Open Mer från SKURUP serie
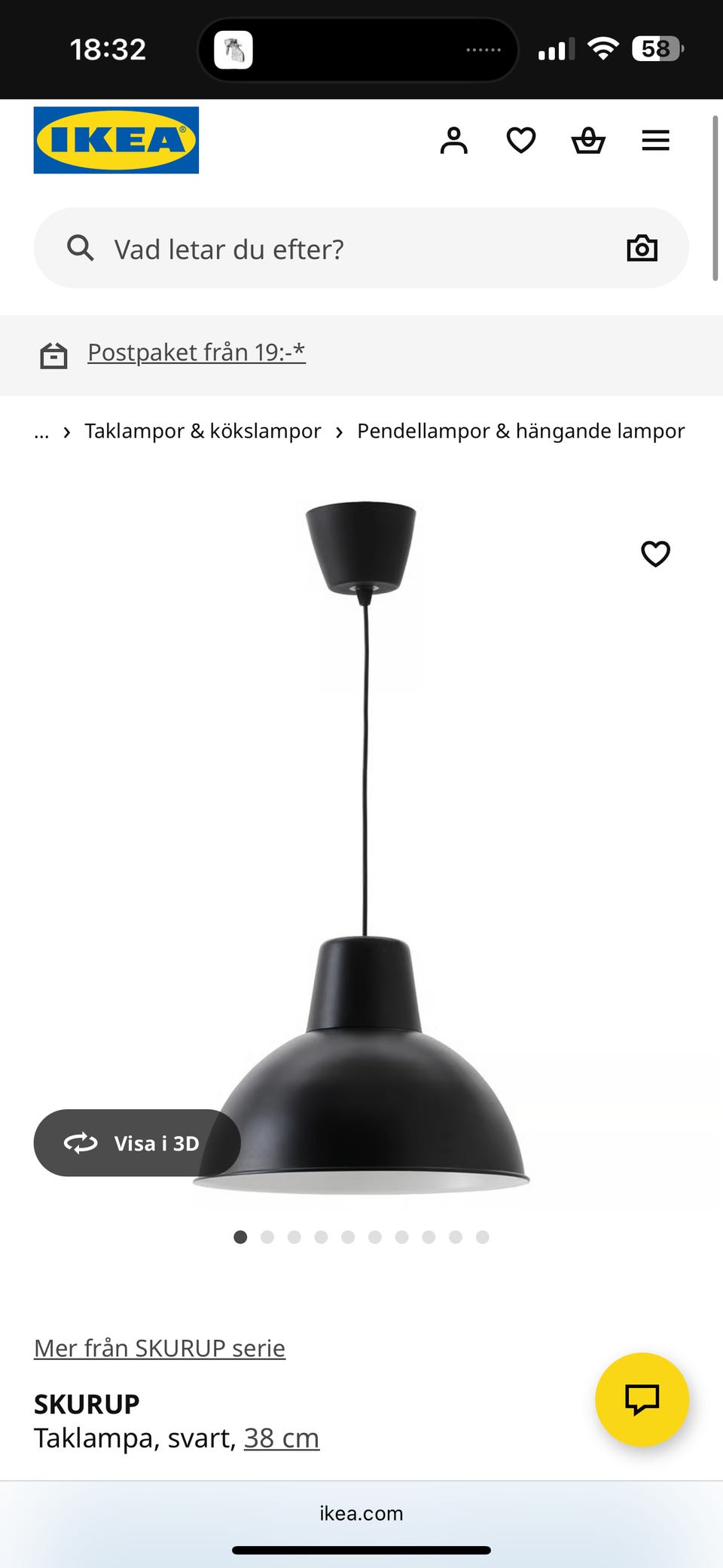 (159, 1347)
